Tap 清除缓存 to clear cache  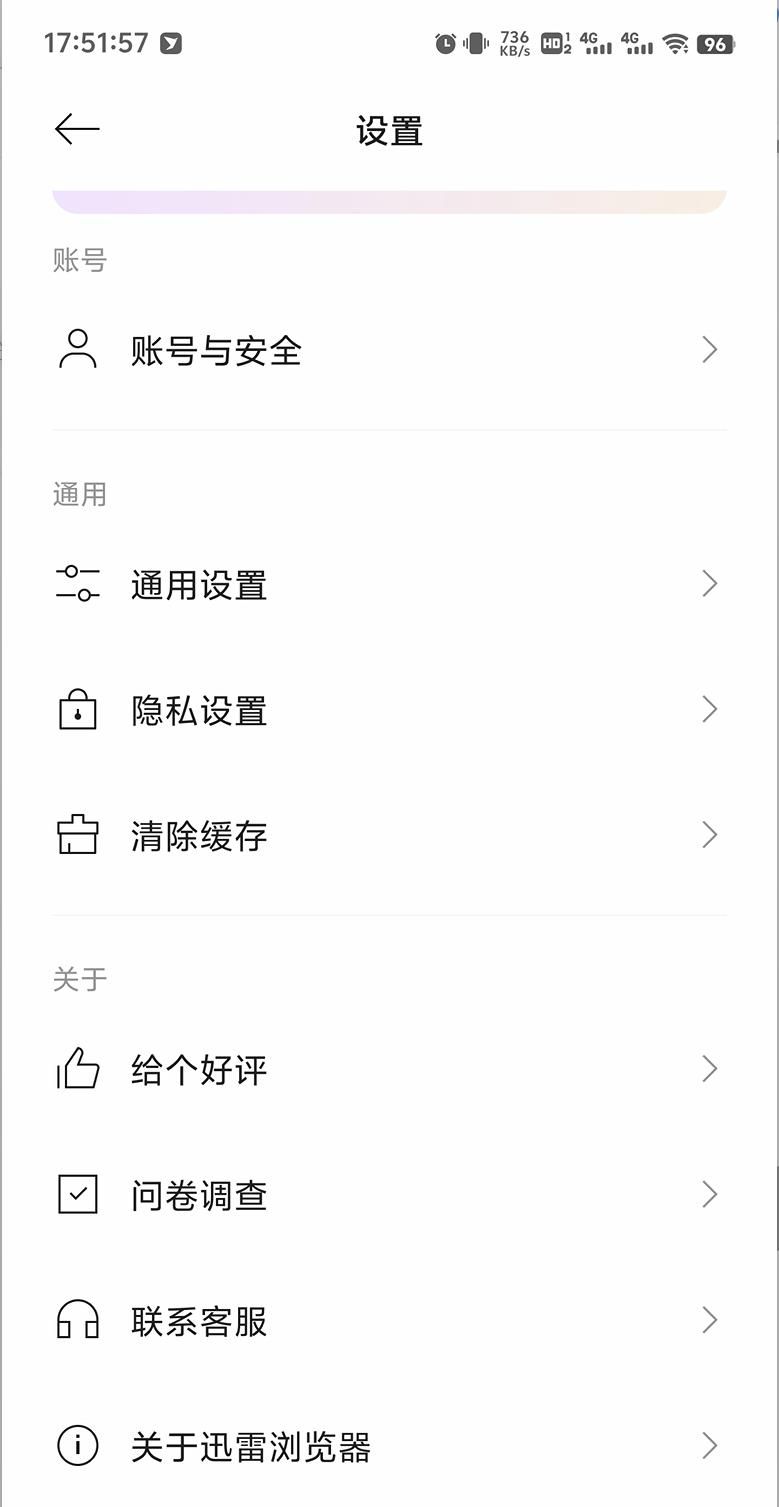[x=199, y=835]
